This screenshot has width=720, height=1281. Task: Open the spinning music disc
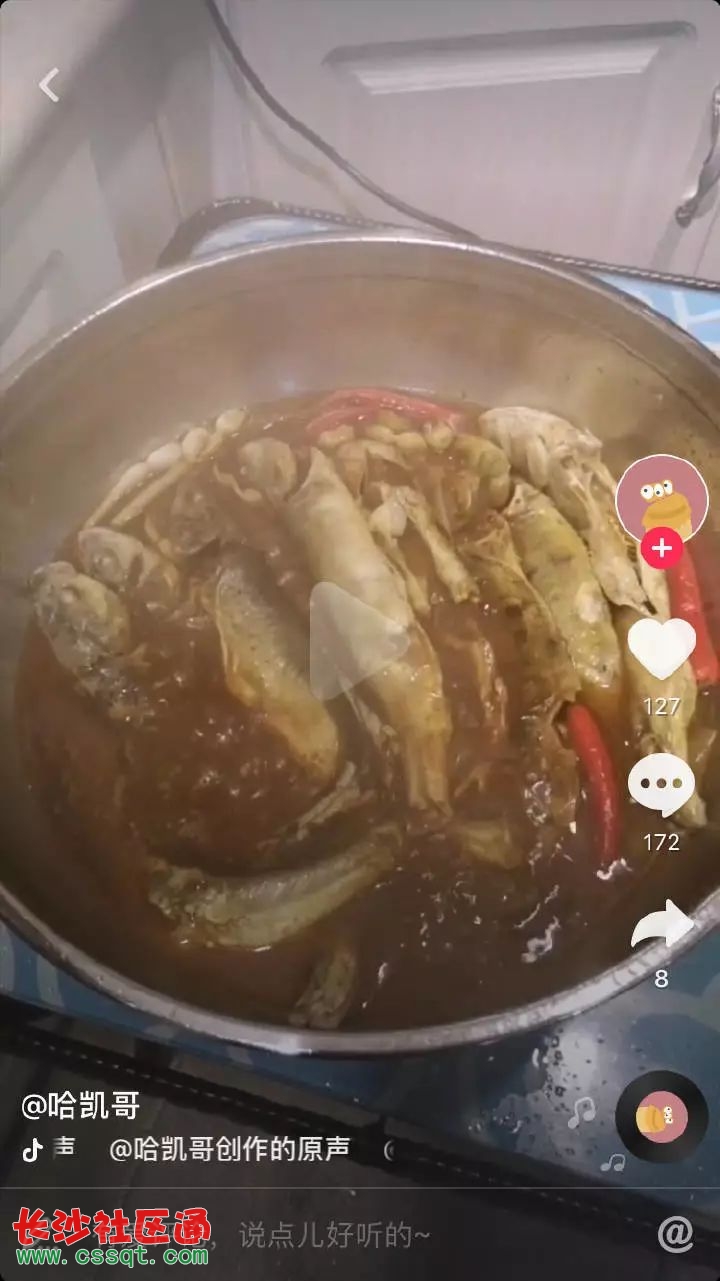pyautogui.click(x=661, y=1116)
